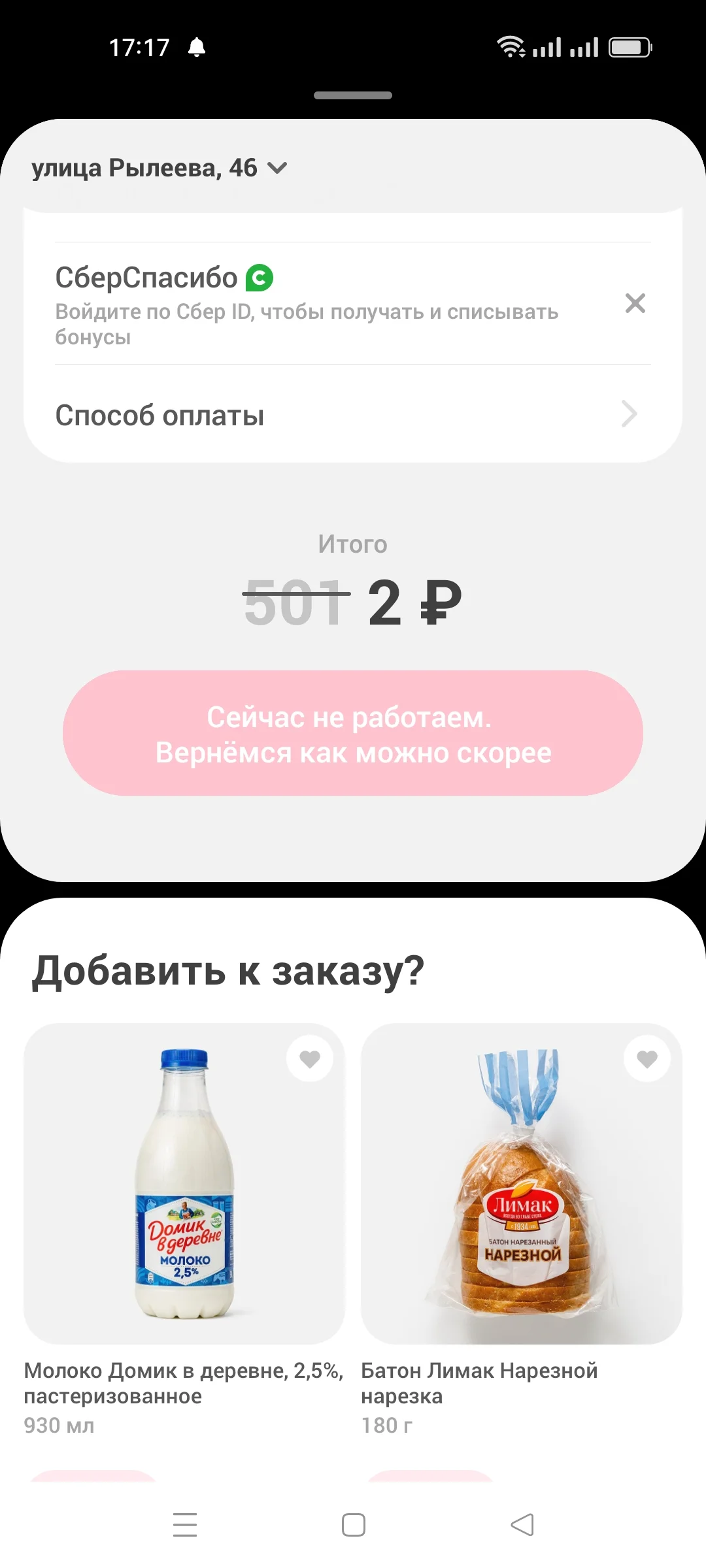Add Батон Лимак Нарезной to favorites
The height and width of the screenshot is (1568, 706).
[647, 1058]
